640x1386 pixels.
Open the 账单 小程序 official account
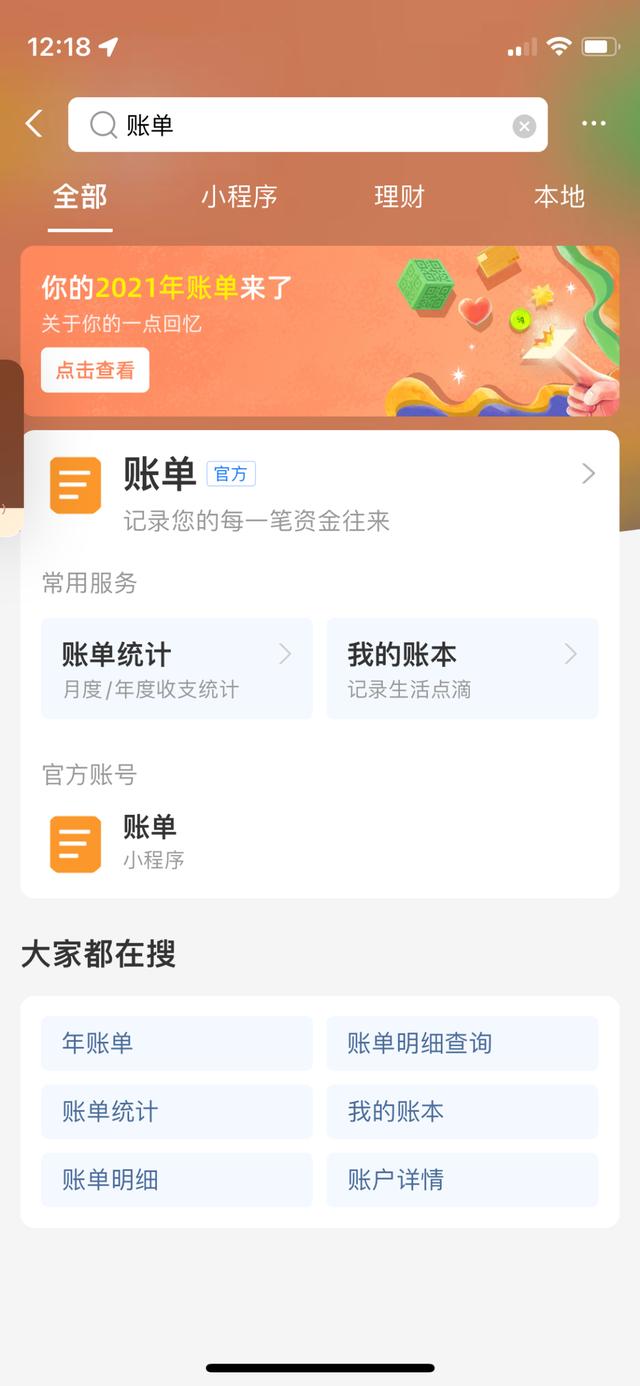pyautogui.click(x=150, y=842)
